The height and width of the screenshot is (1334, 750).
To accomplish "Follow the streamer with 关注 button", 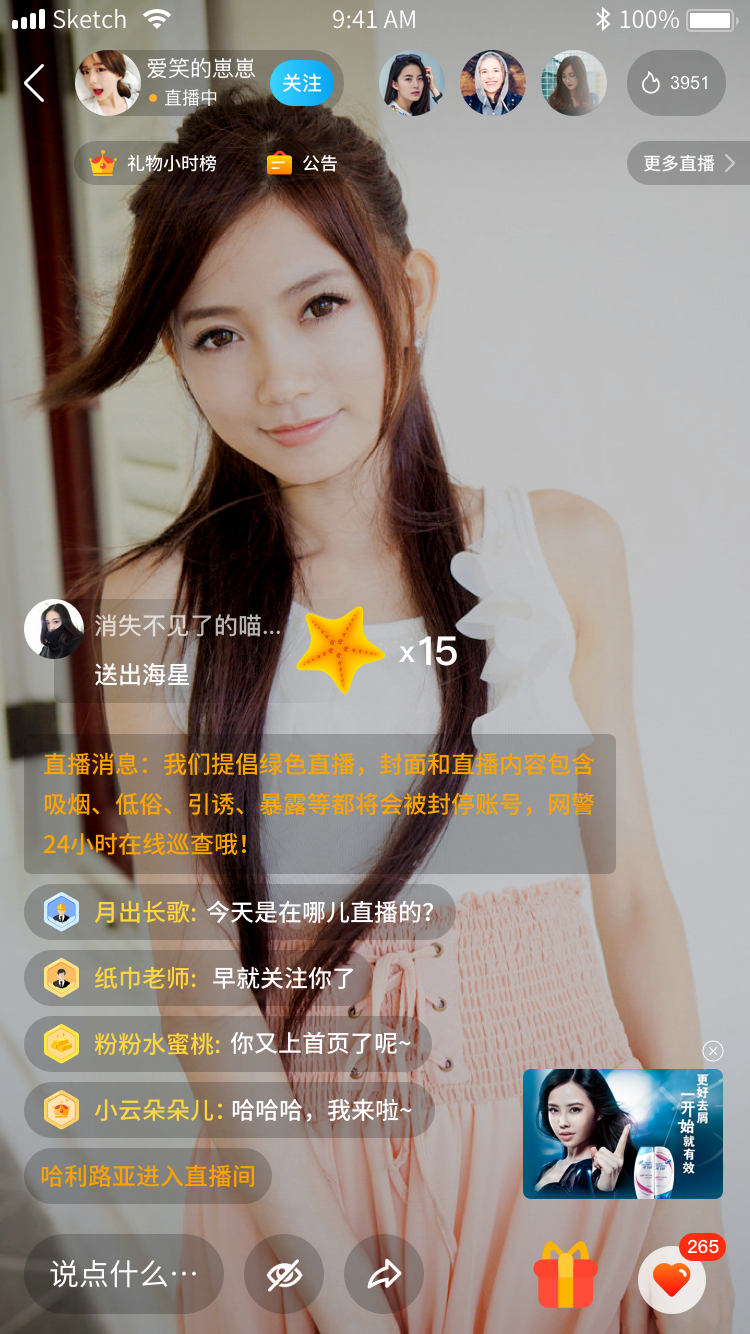I will tap(301, 83).
